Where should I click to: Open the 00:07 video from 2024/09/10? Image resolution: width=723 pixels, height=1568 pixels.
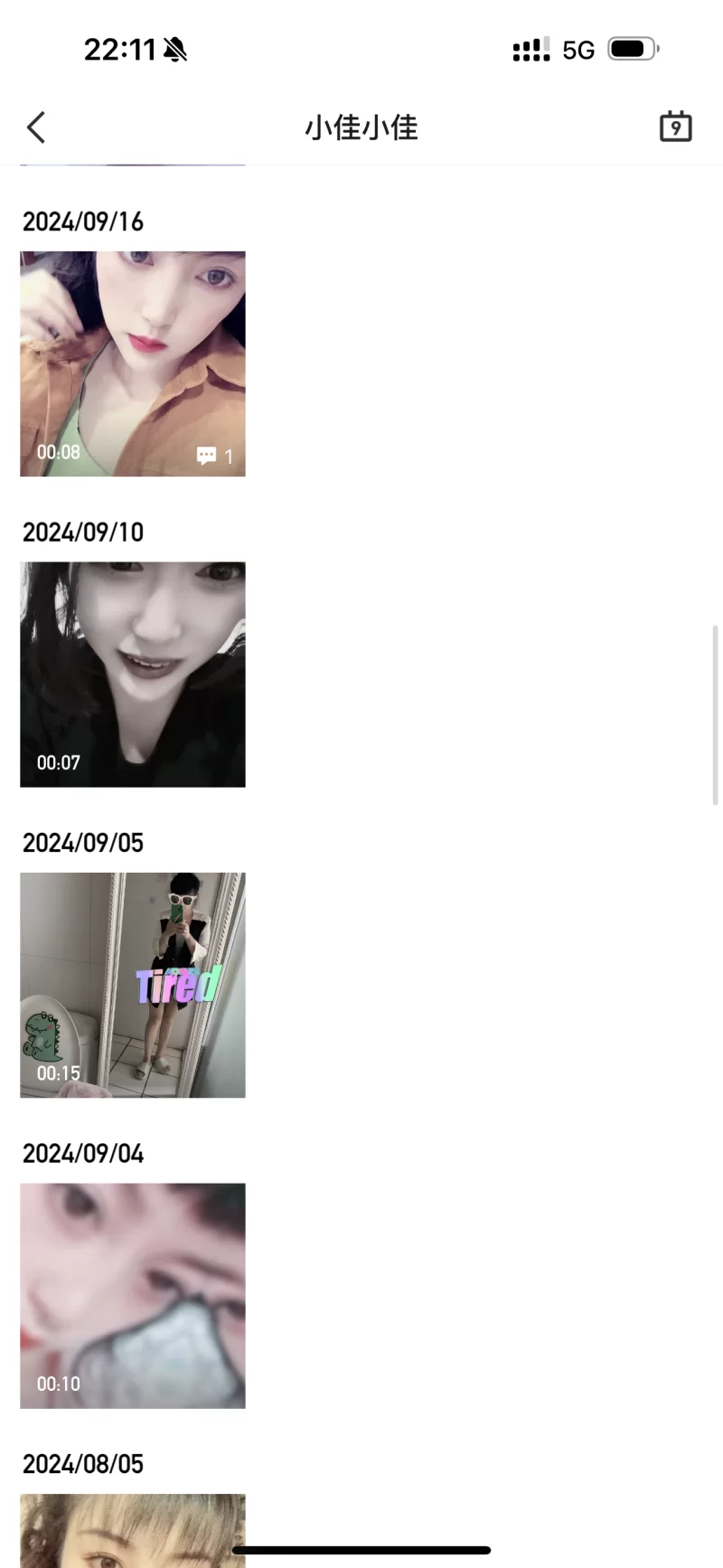(x=133, y=675)
